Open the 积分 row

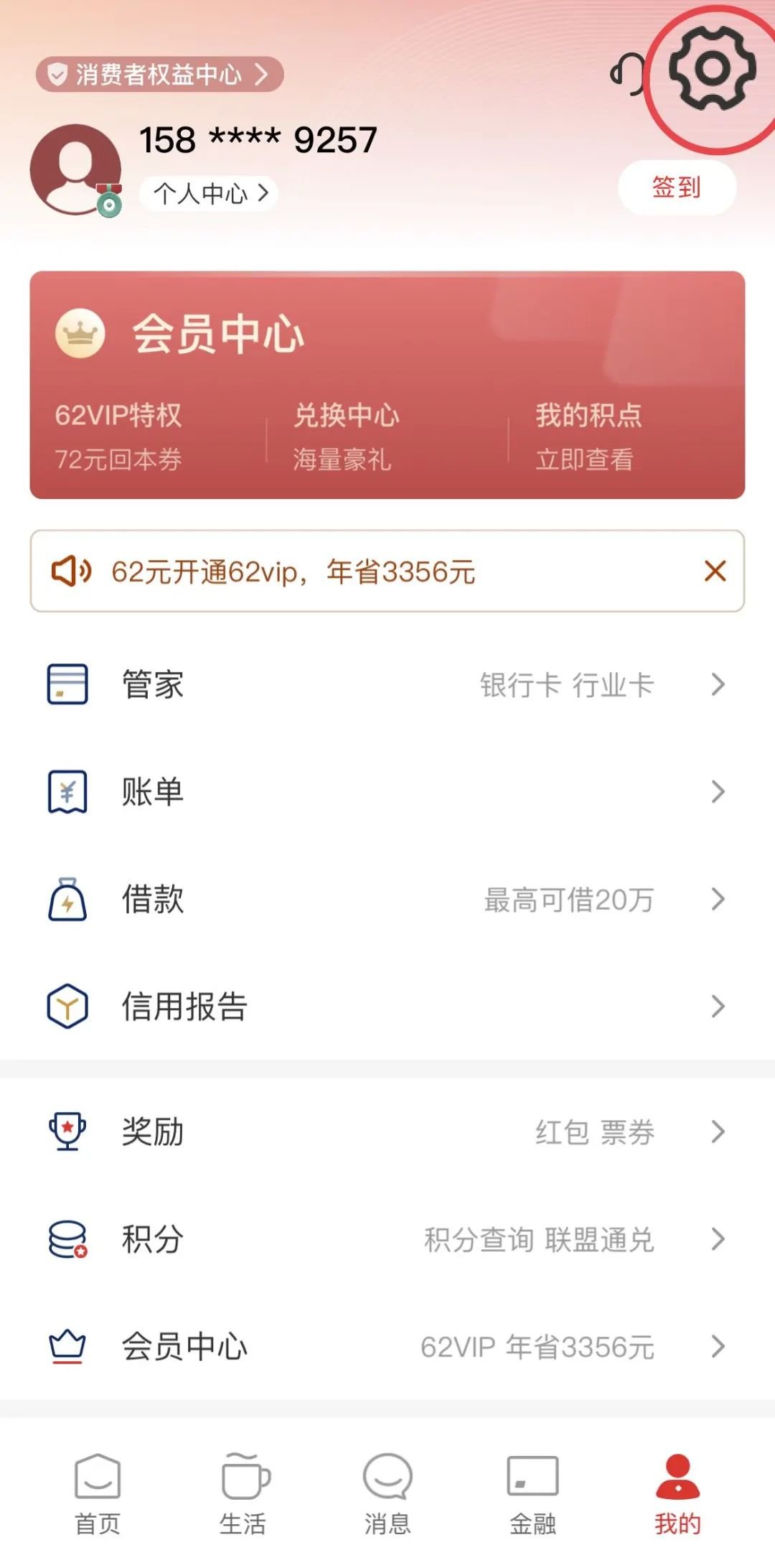(x=387, y=1239)
